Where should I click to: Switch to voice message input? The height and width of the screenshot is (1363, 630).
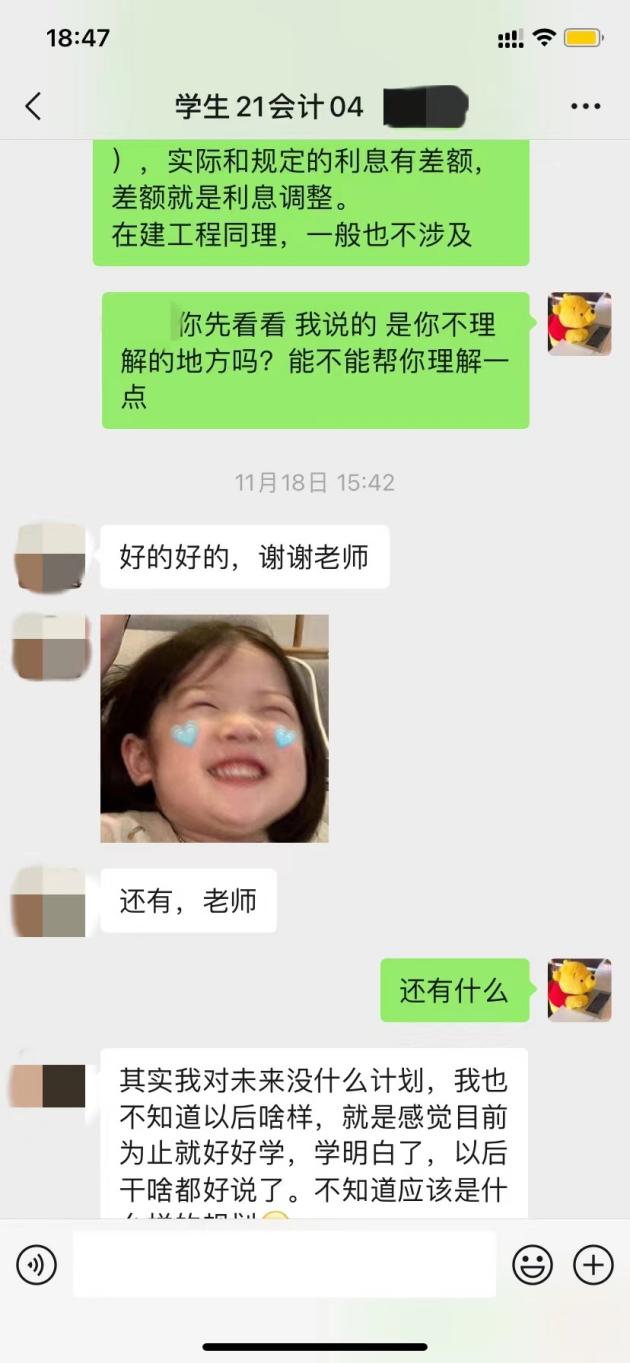(36, 1265)
